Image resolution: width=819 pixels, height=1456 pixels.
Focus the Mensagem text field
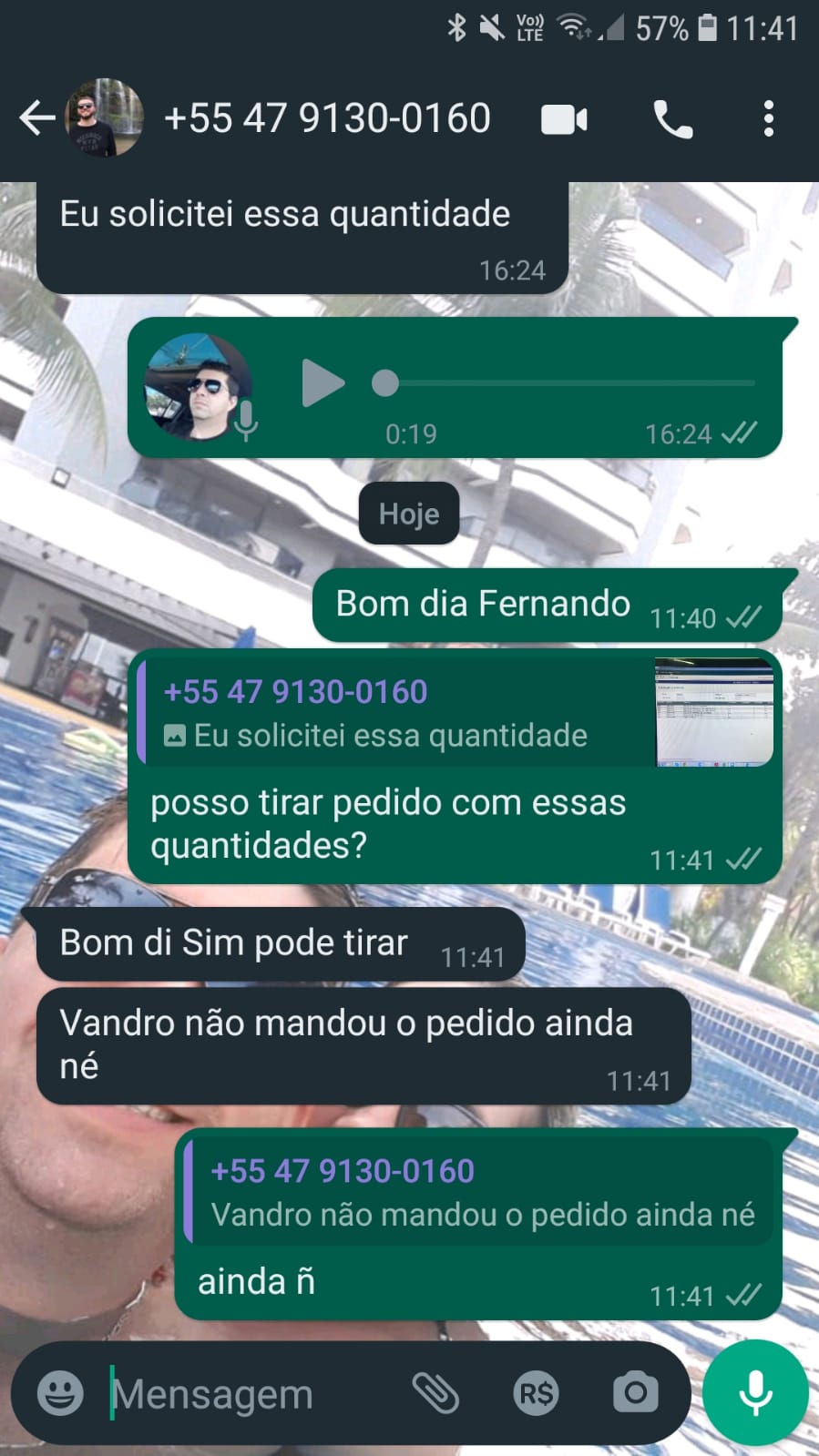[x=246, y=1394]
